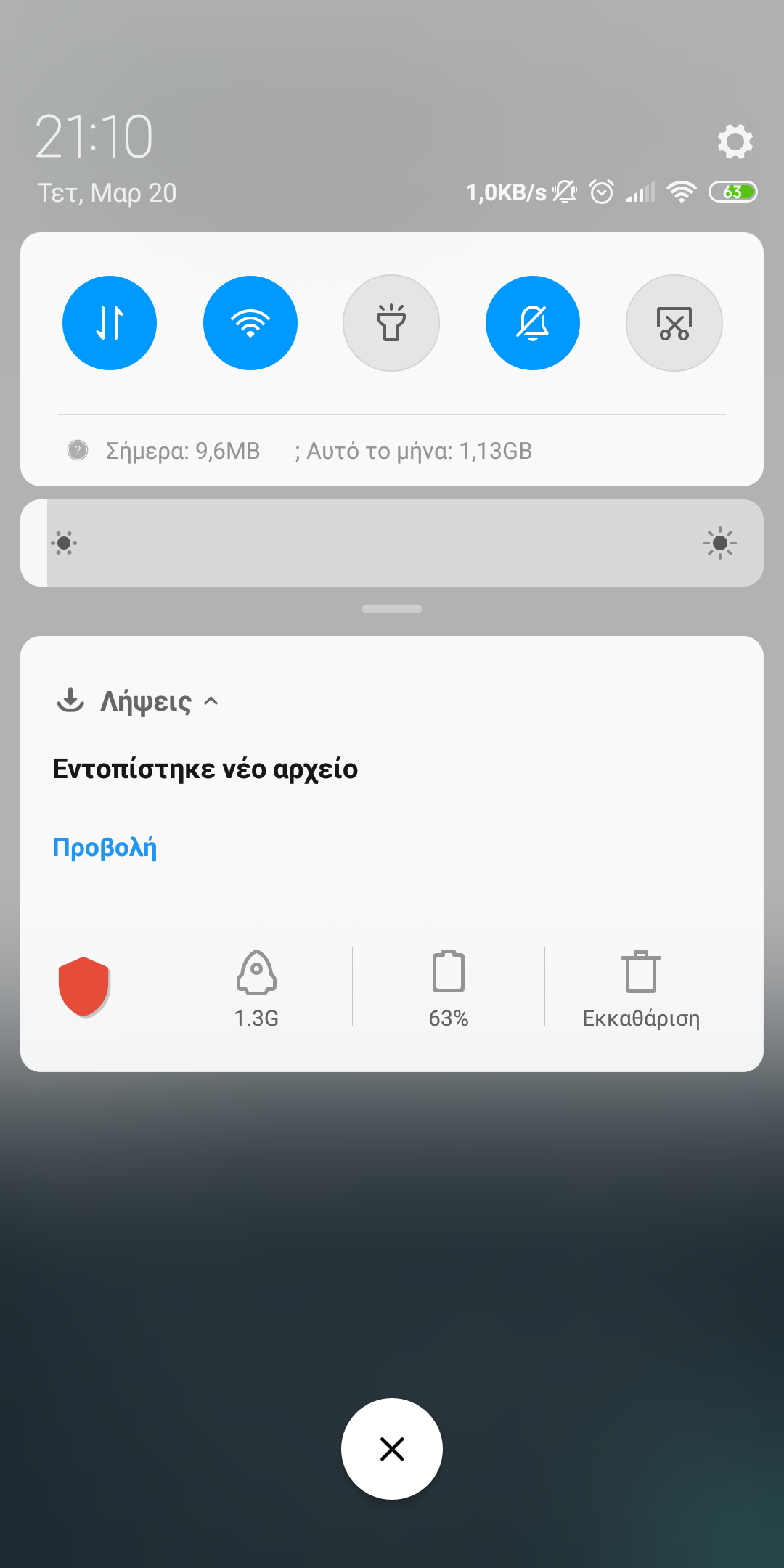Image resolution: width=784 pixels, height=1568 pixels.
Task: Boost memory with the 1.3G rocket
Action: pos(256,987)
